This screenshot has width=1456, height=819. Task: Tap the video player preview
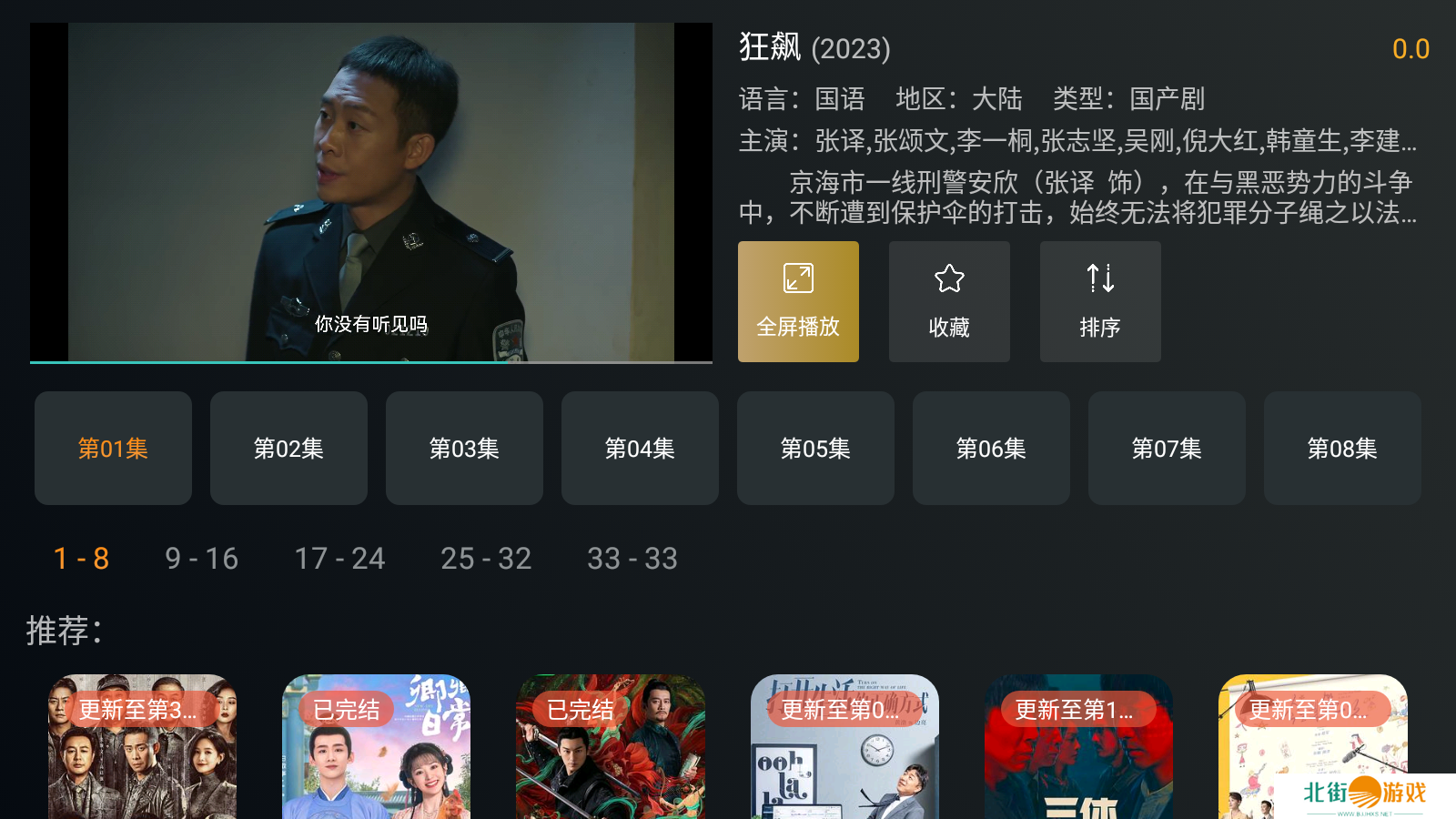click(370, 192)
